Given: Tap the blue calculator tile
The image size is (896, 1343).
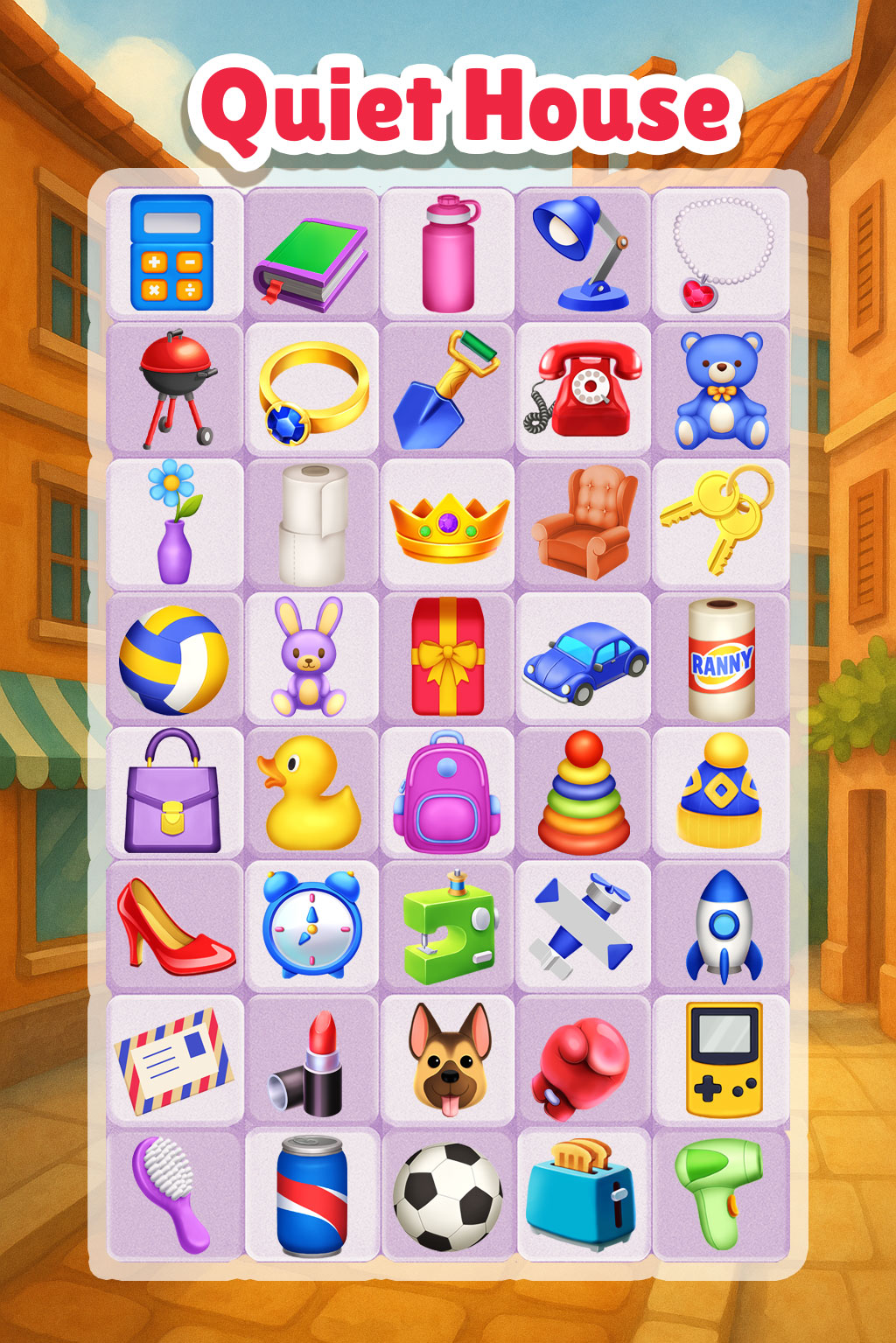Looking at the screenshot, I should pyautogui.click(x=172, y=254).
